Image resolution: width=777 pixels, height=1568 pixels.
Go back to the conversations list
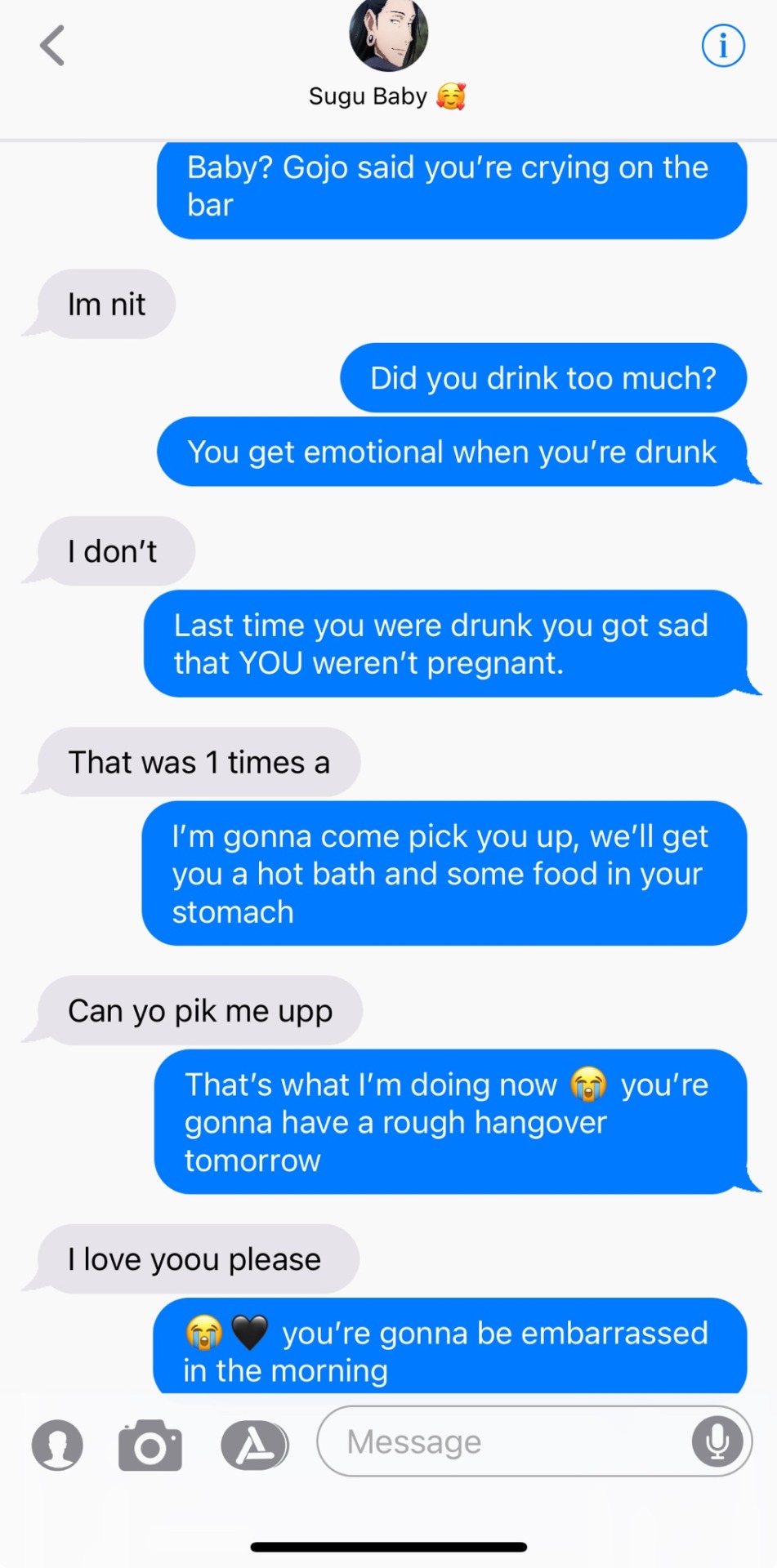coord(52,45)
